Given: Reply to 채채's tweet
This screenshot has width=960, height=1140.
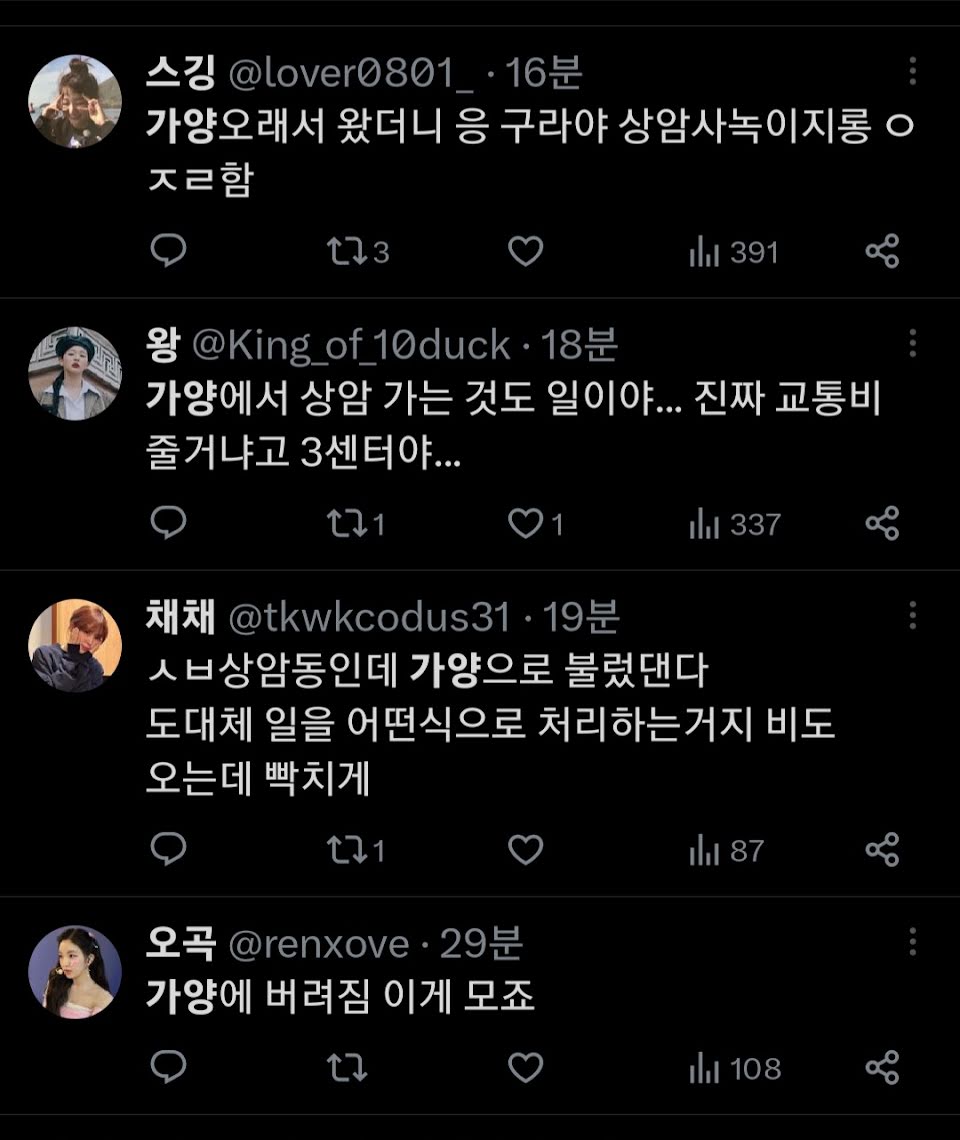Looking at the screenshot, I should pos(168,850).
